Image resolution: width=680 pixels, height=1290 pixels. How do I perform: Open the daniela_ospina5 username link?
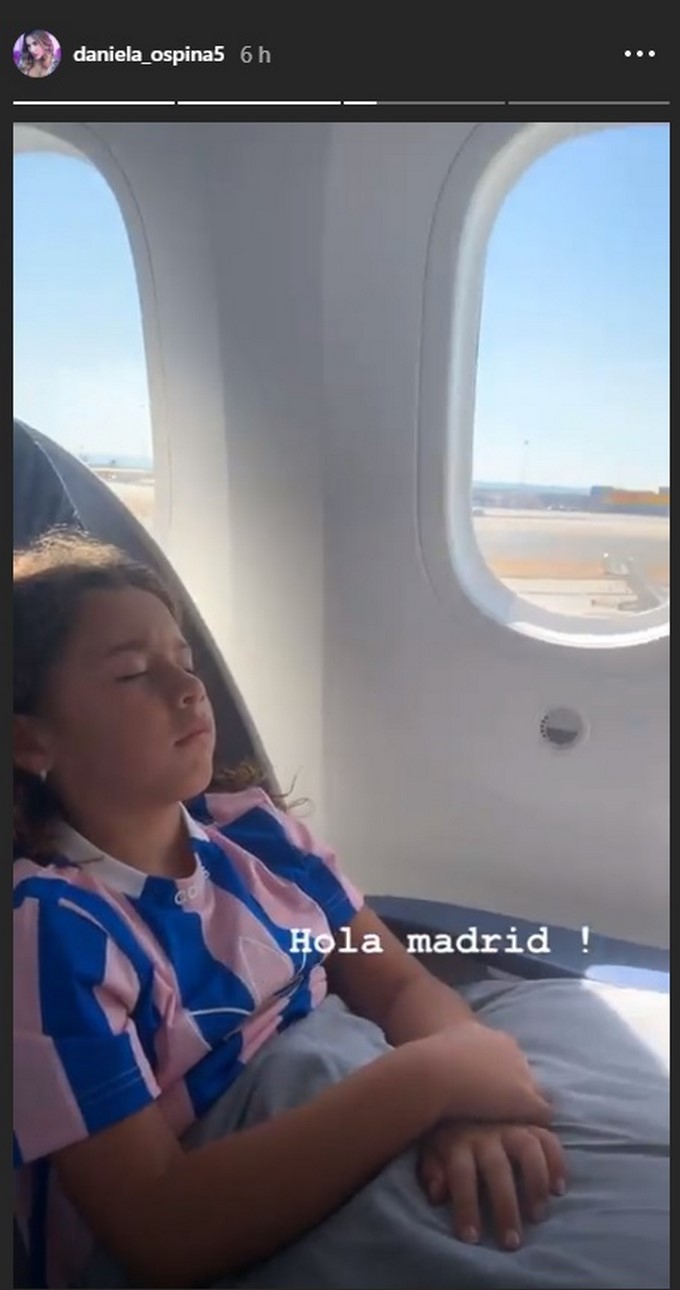coord(149,55)
